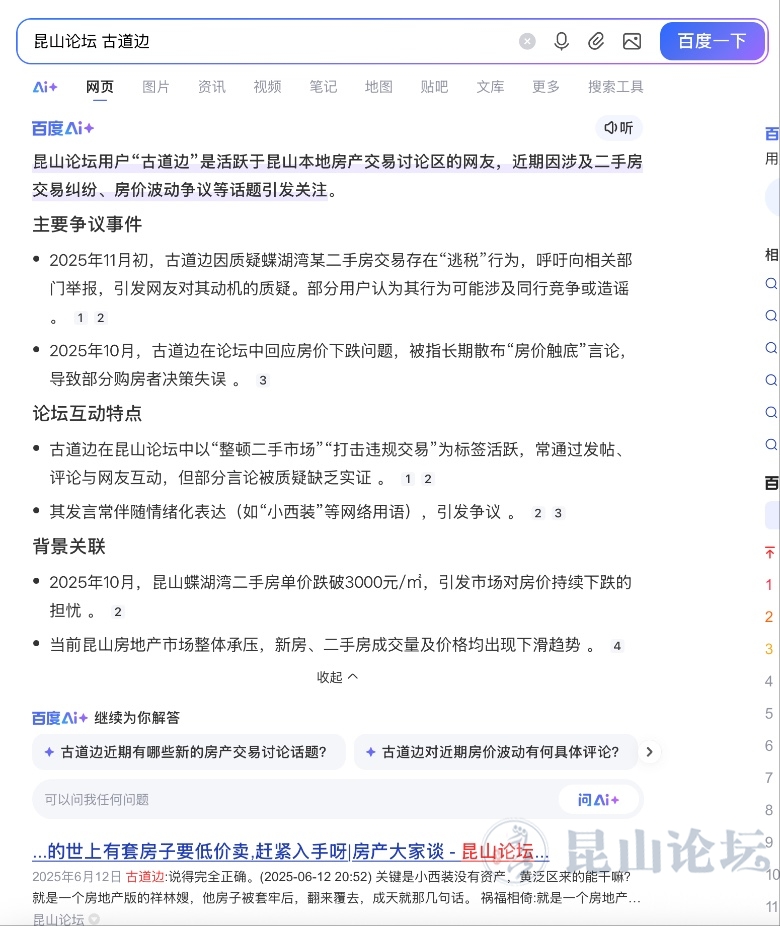Ask 古道边近期有哪些新的房产交易讨论话题
Image resolution: width=780 pixels, height=926 pixels.
[189, 752]
